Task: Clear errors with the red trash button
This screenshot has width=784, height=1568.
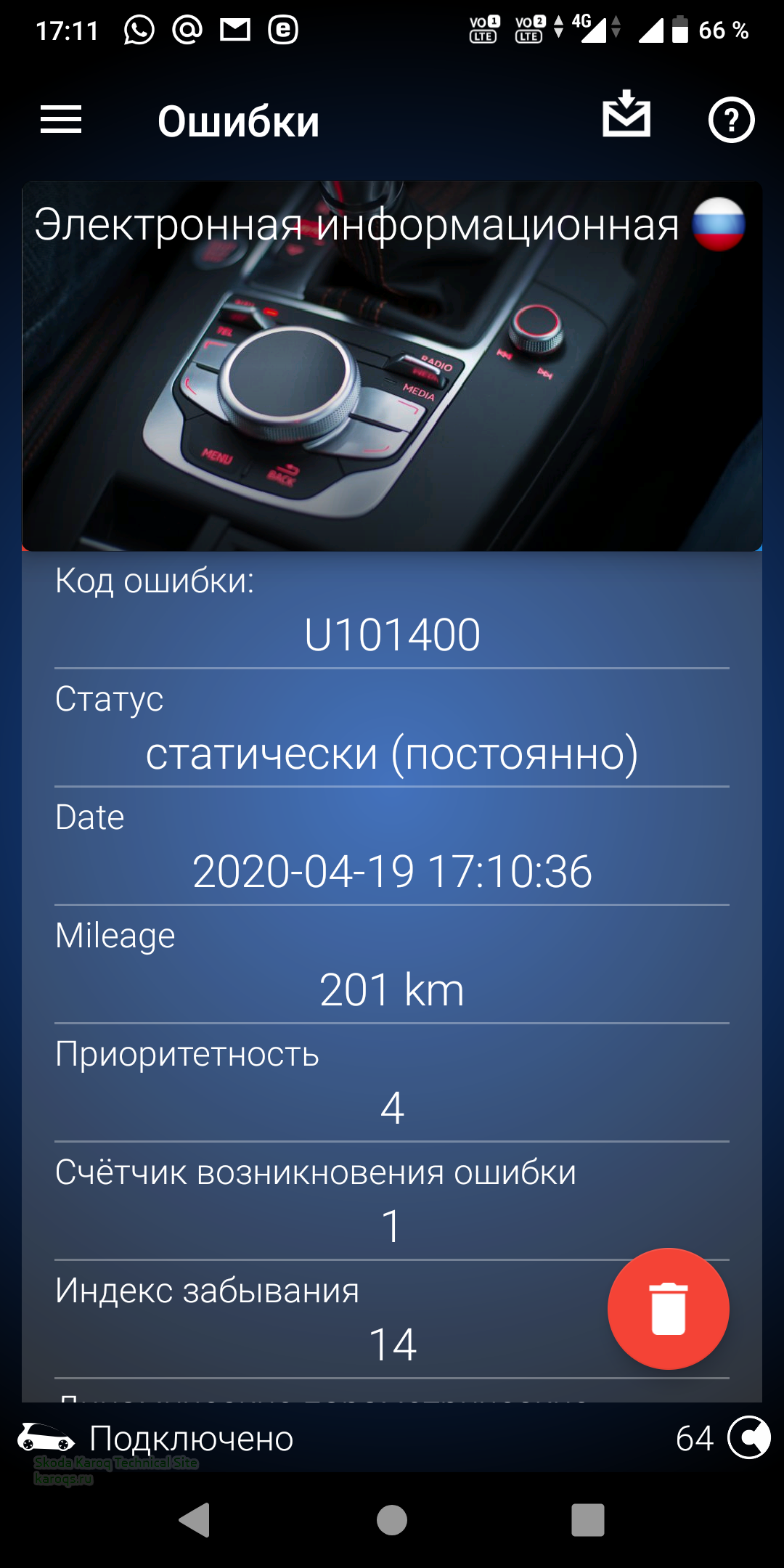Action: (x=668, y=1309)
